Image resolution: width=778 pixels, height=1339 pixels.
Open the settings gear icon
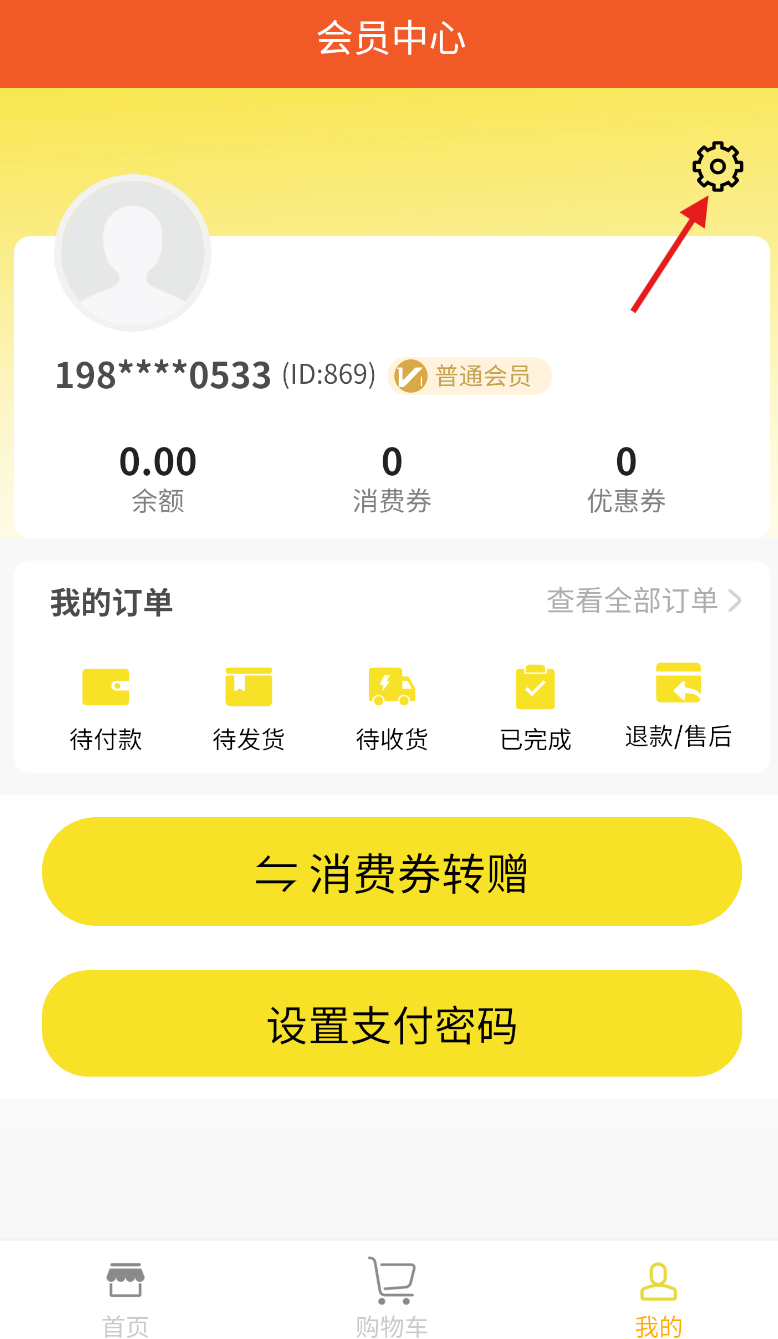click(x=718, y=167)
